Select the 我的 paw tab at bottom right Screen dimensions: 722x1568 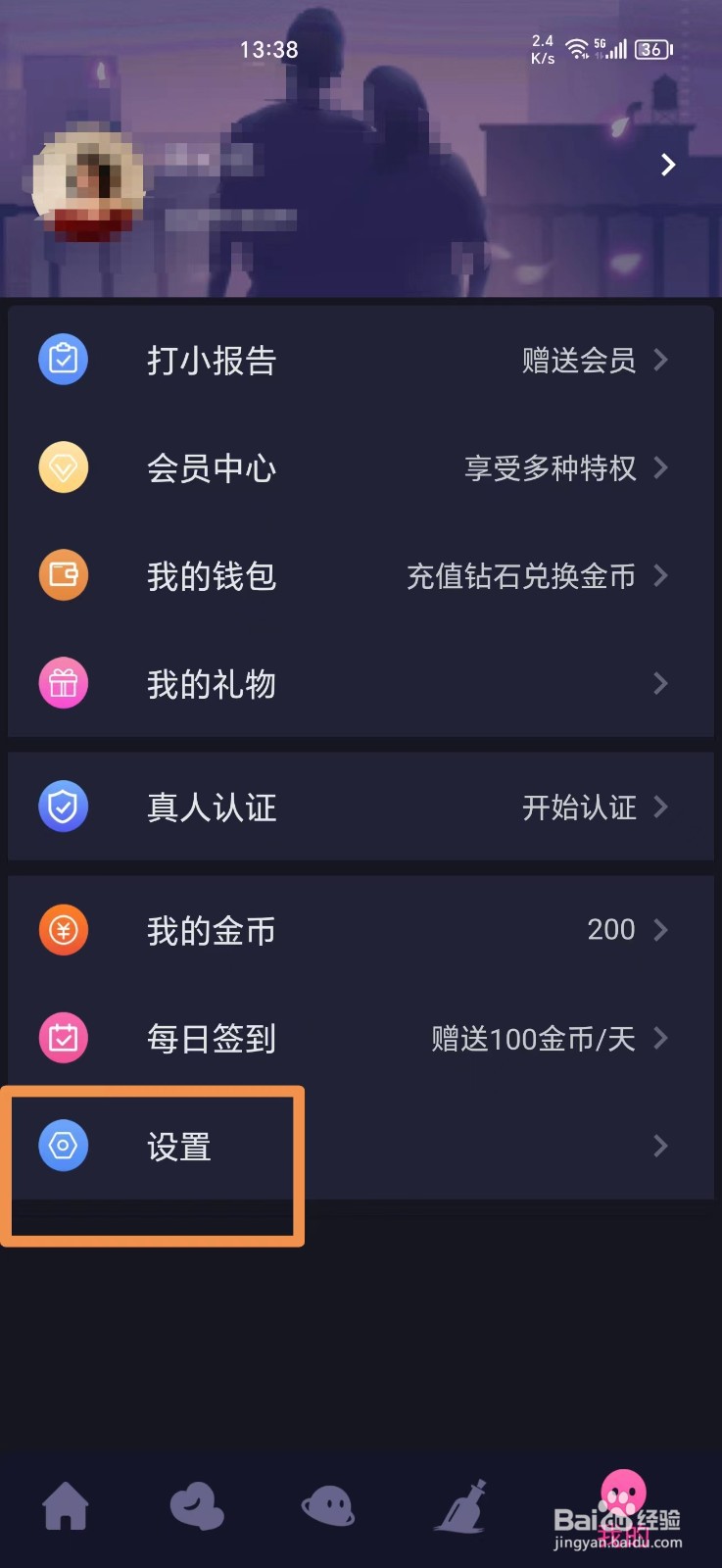pos(623,1497)
